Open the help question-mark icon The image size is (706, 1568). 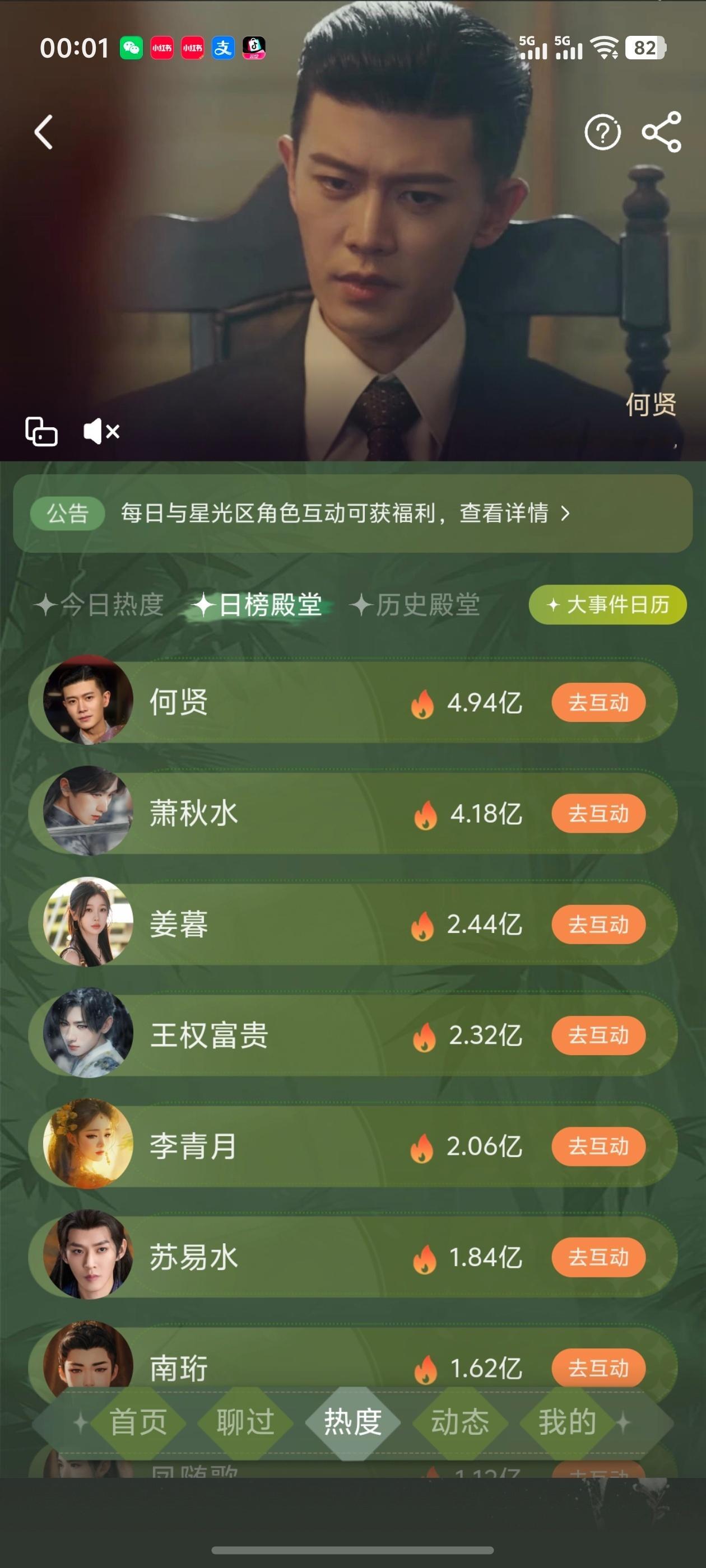coord(602,133)
